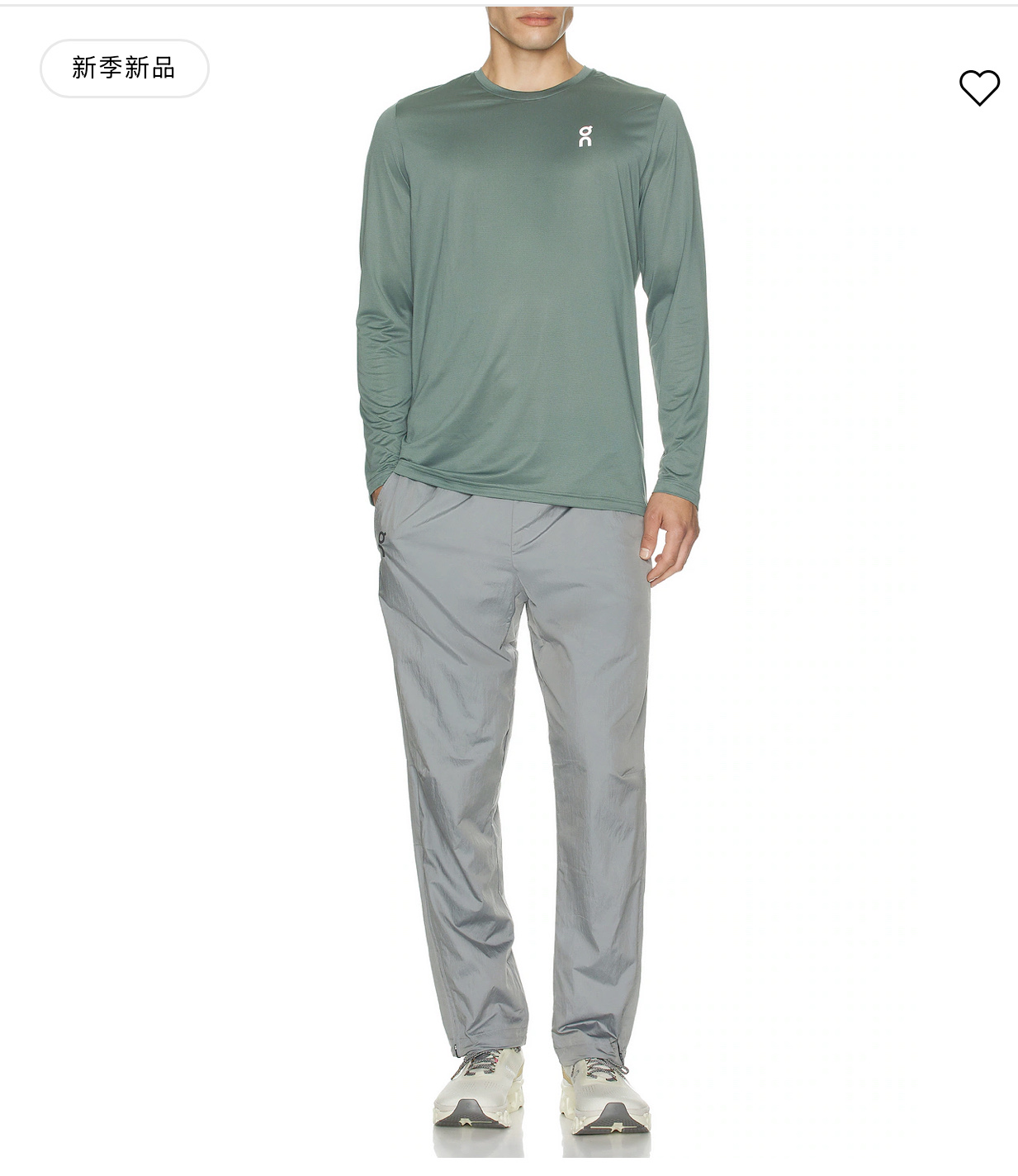Add this item to wishlist with heart icon

pyautogui.click(x=979, y=88)
